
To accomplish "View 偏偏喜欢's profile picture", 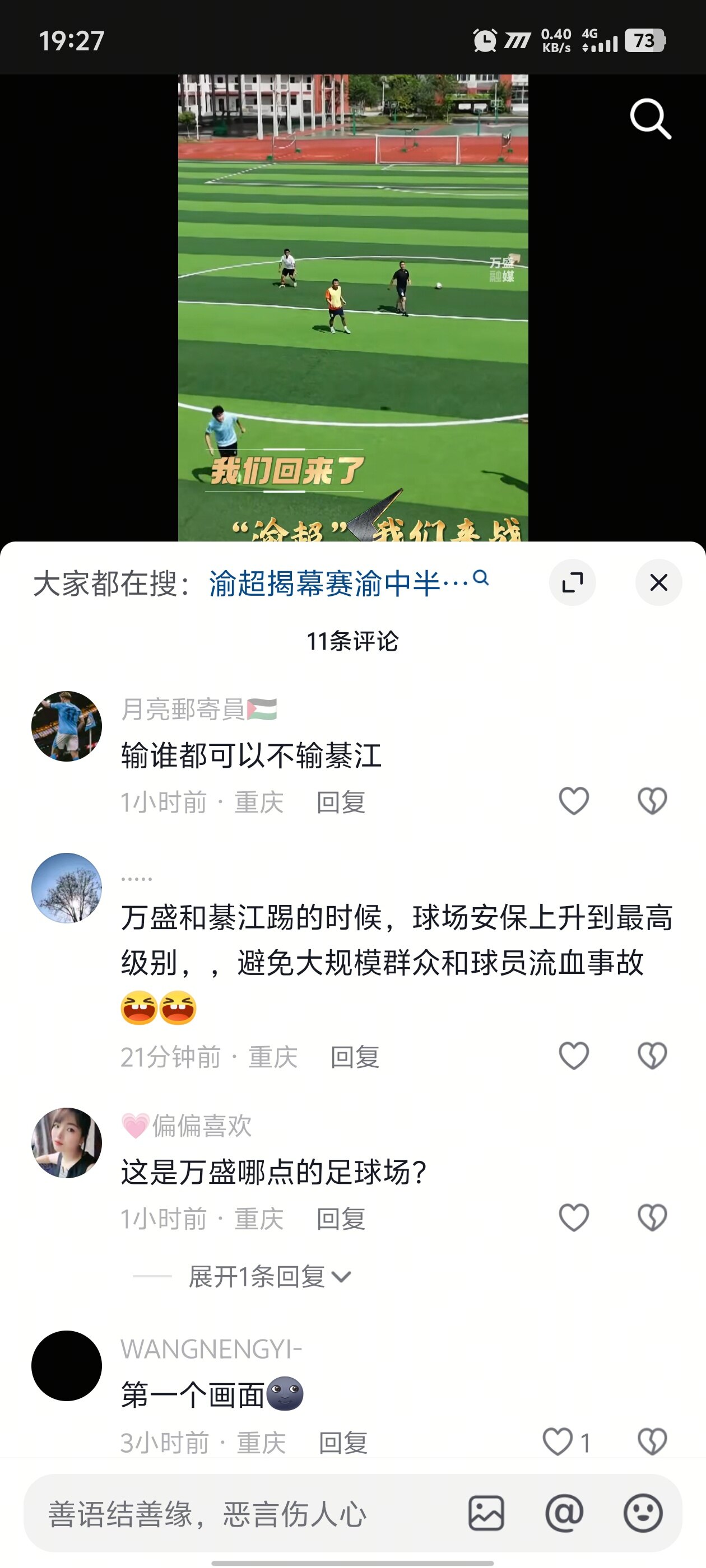I will (x=66, y=1142).
